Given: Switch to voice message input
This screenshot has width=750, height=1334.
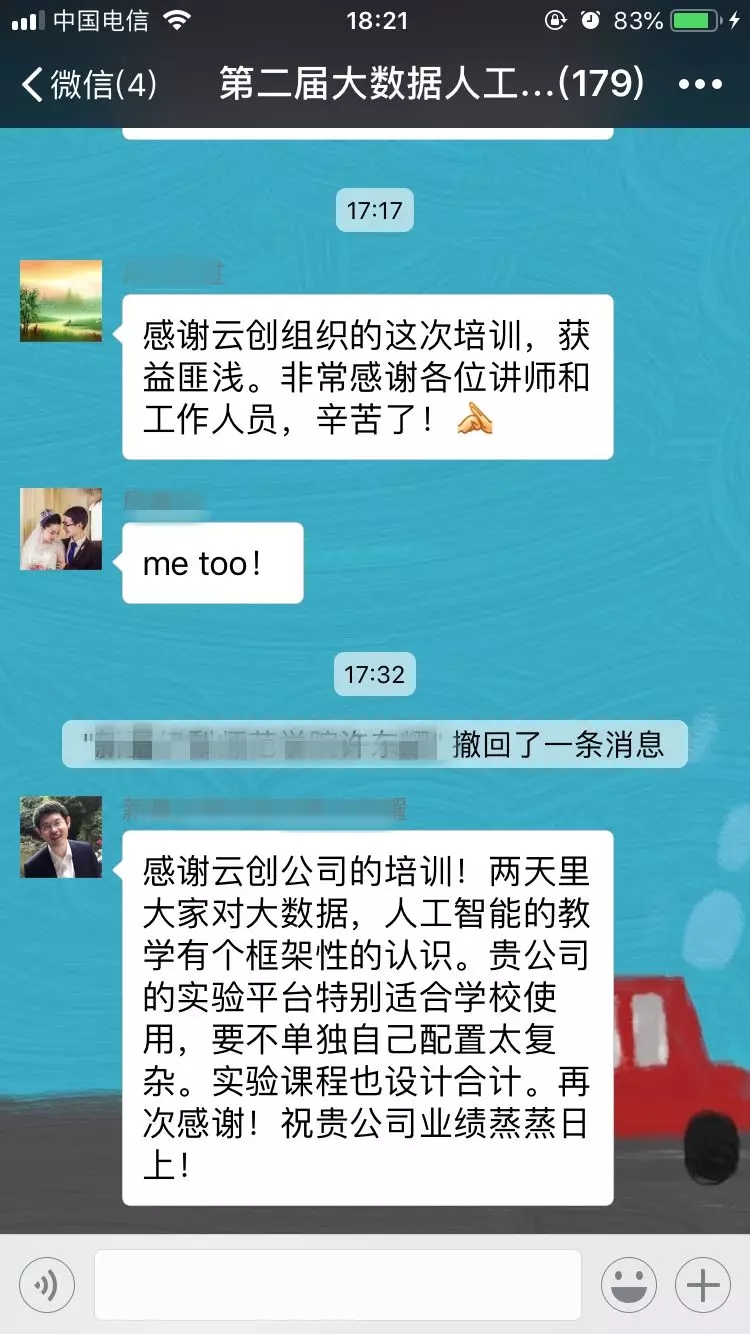Looking at the screenshot, I should pyautogui.click(x=47, y=1285).
